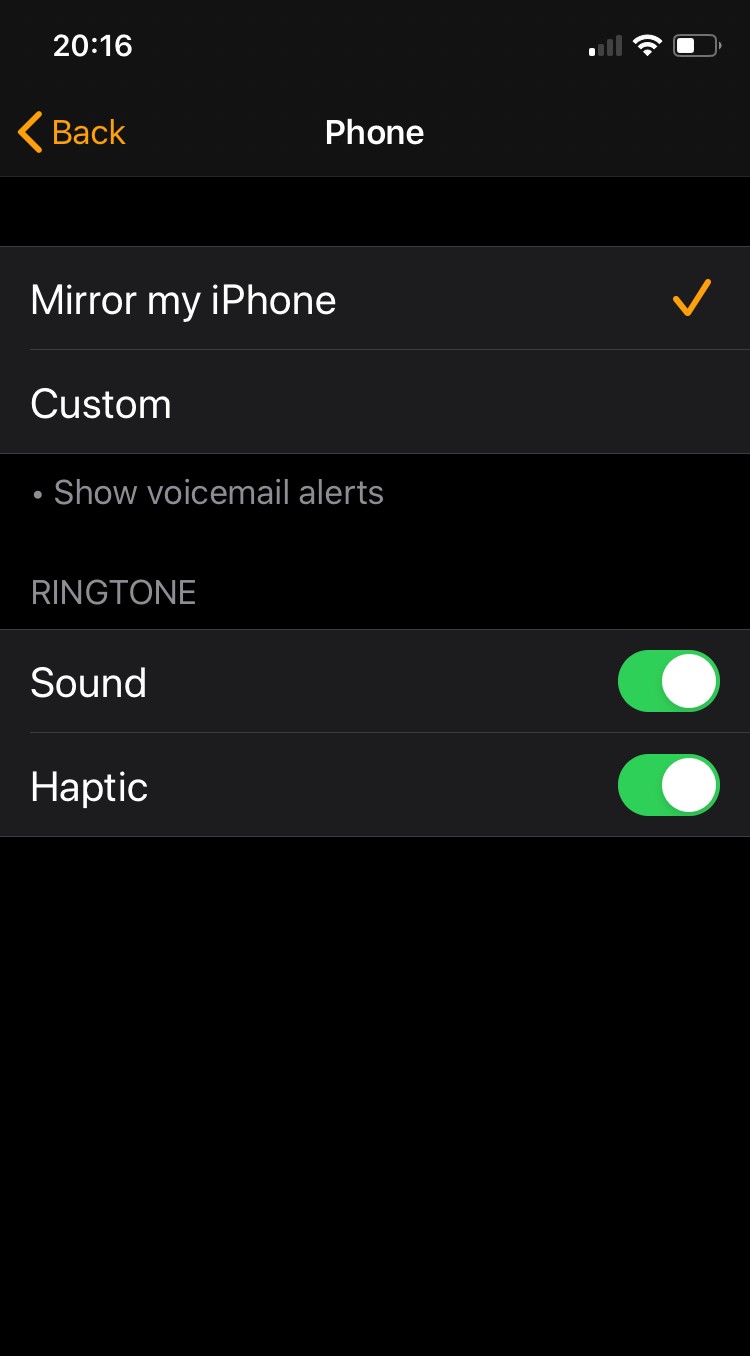
Task: Disable the ringtone Haptic switch
Action: (668, 786)
